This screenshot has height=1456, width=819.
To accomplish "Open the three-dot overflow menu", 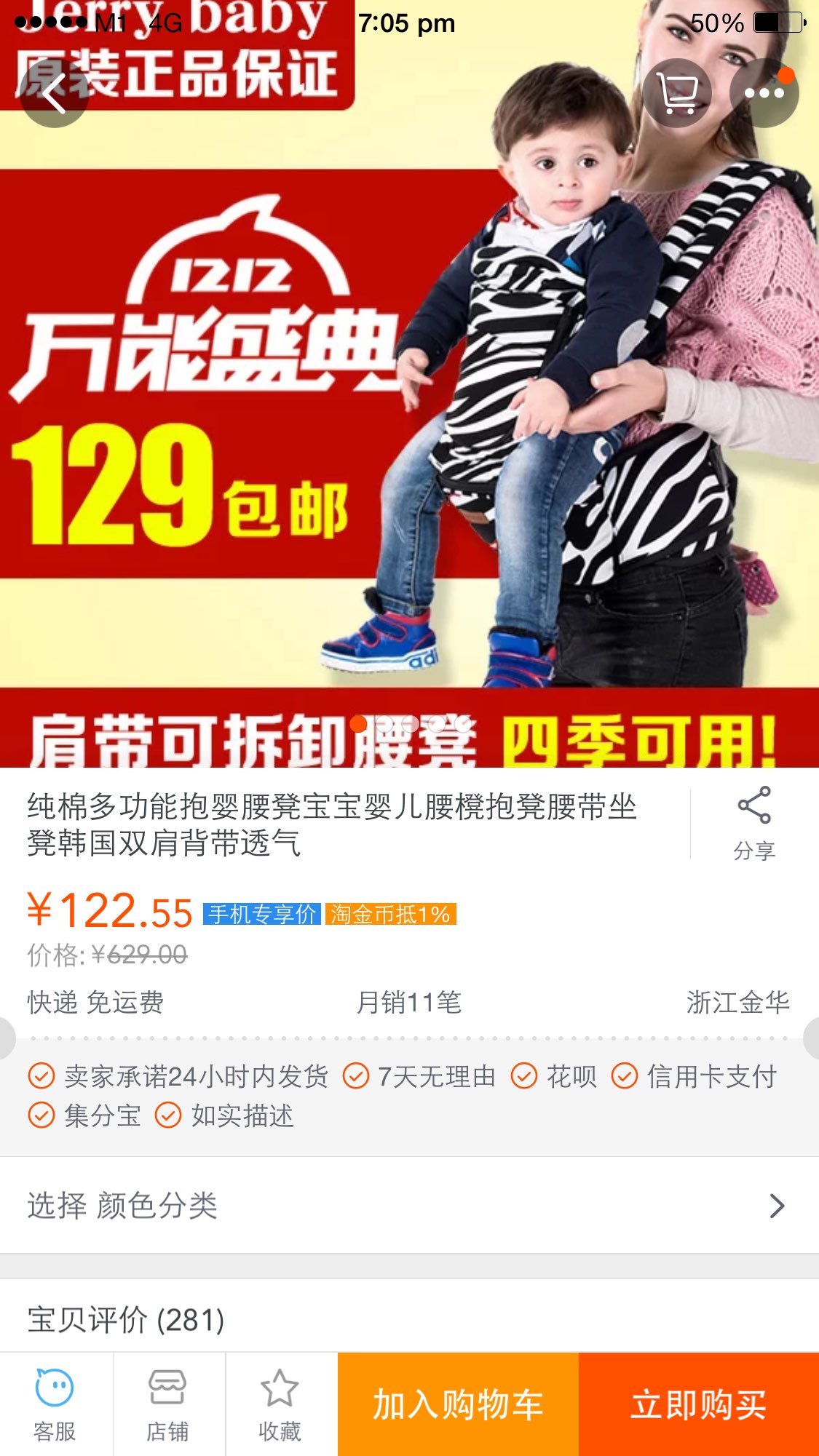I will 764,93.
